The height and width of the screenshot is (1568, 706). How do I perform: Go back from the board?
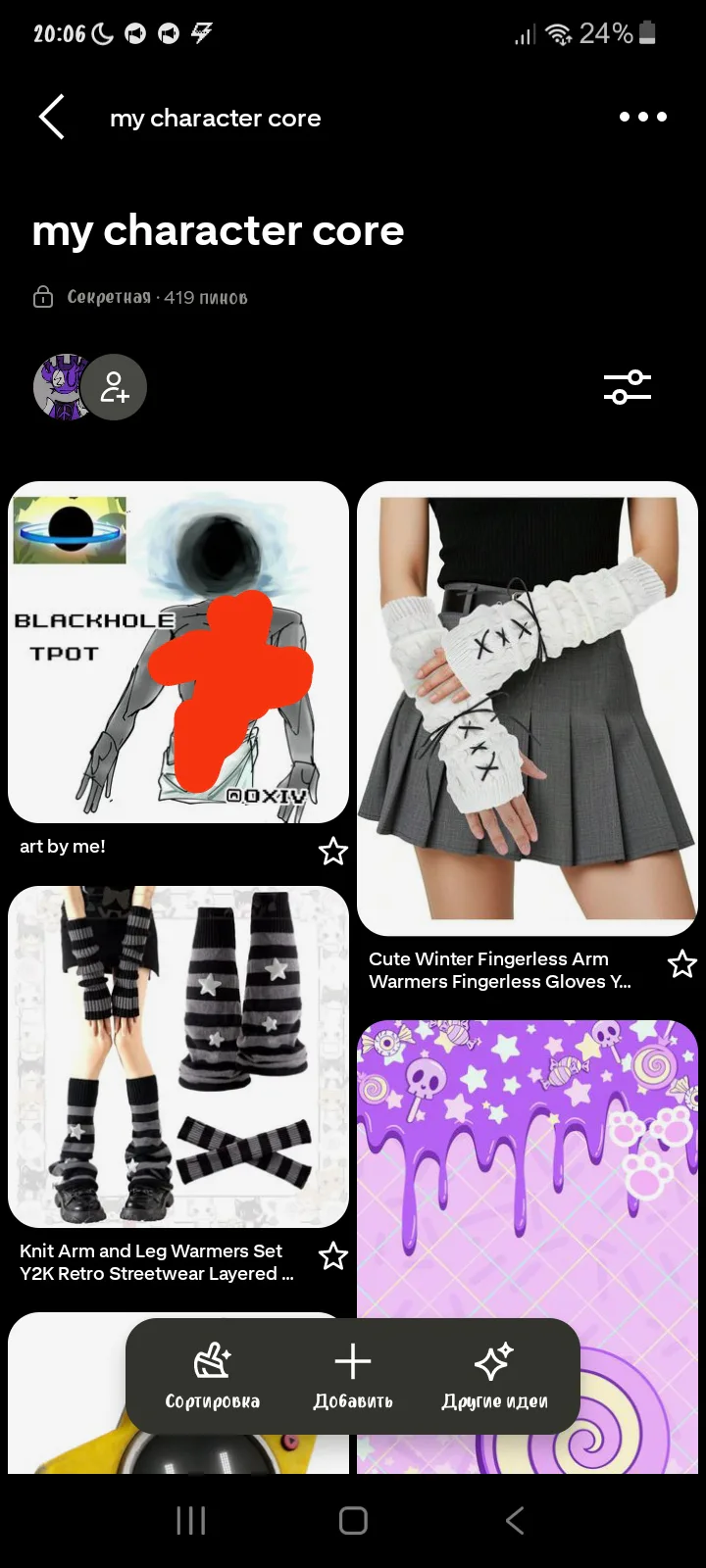pyautogui.click(x=52, y=118)
